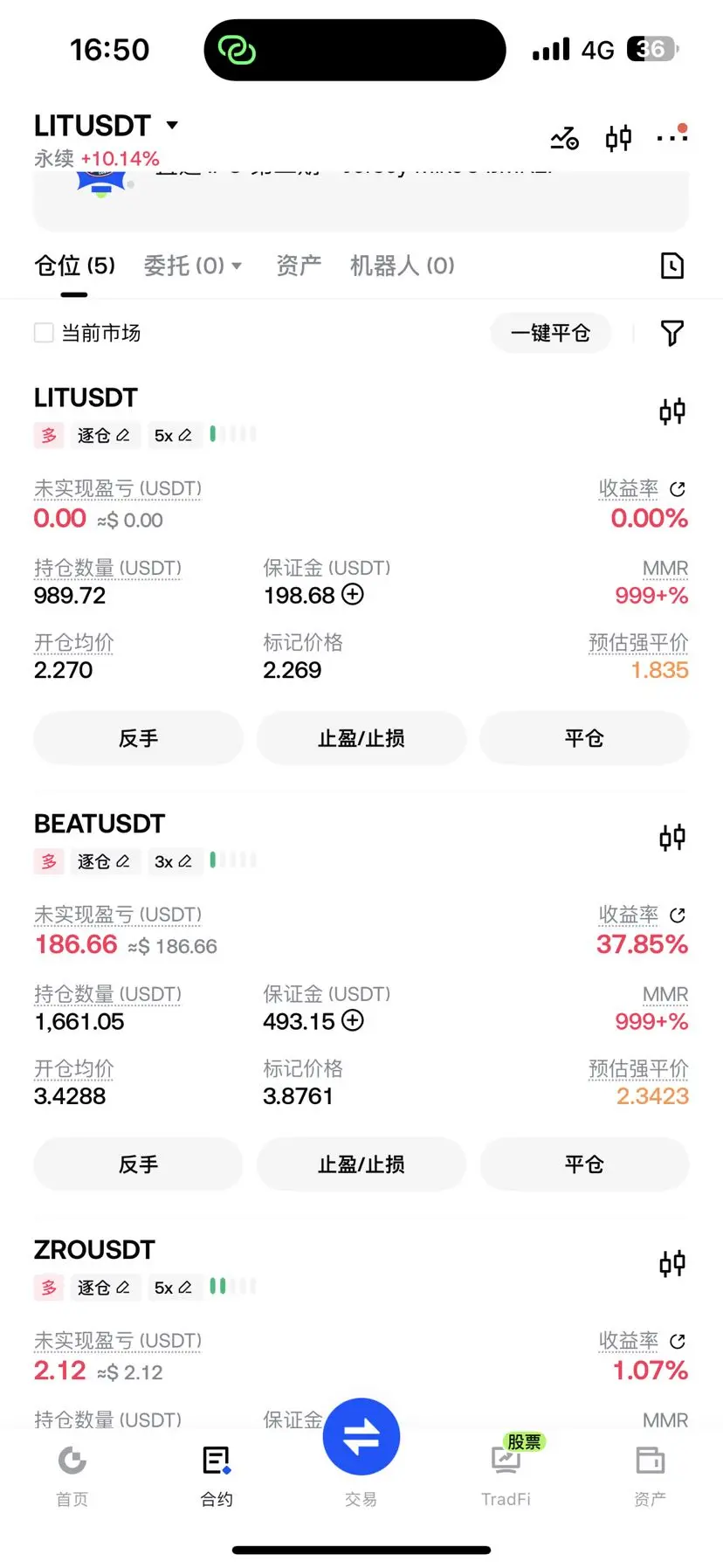
Task: Share the BEATUSDT 收益率
Action: (678, 915)
